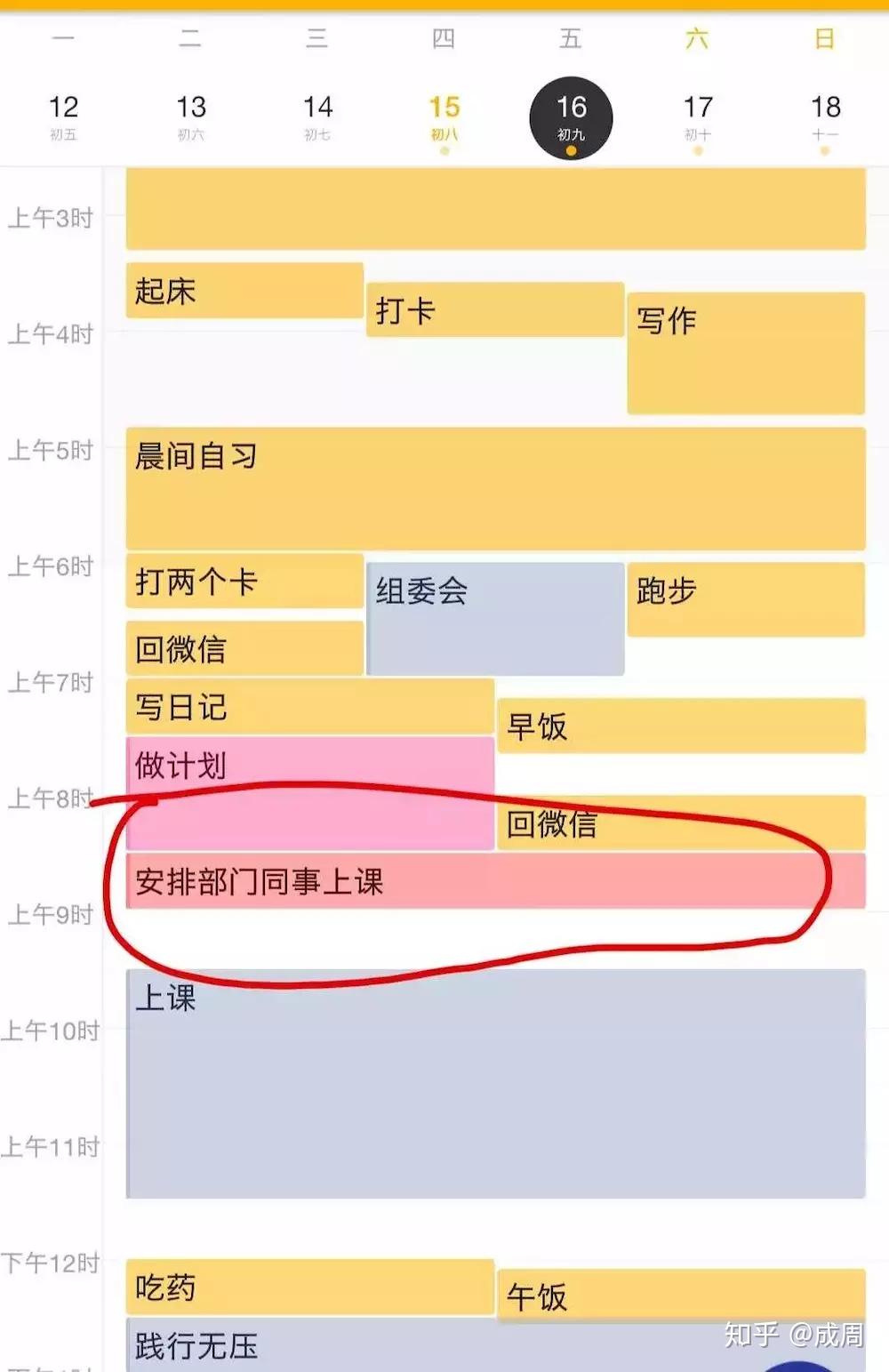This screenshot has width=889, height=1372.
Task: Open the 跑步 event
Action: (x=745, y=598)
